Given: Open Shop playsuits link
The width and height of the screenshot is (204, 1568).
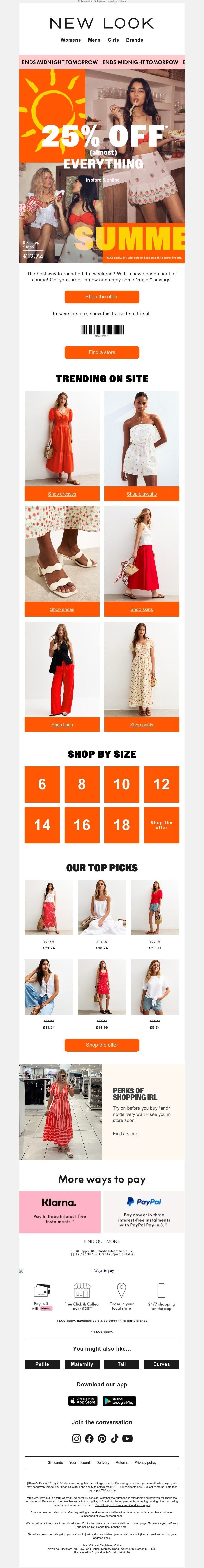Looking at the screenshot, I should tap(142, 494).
